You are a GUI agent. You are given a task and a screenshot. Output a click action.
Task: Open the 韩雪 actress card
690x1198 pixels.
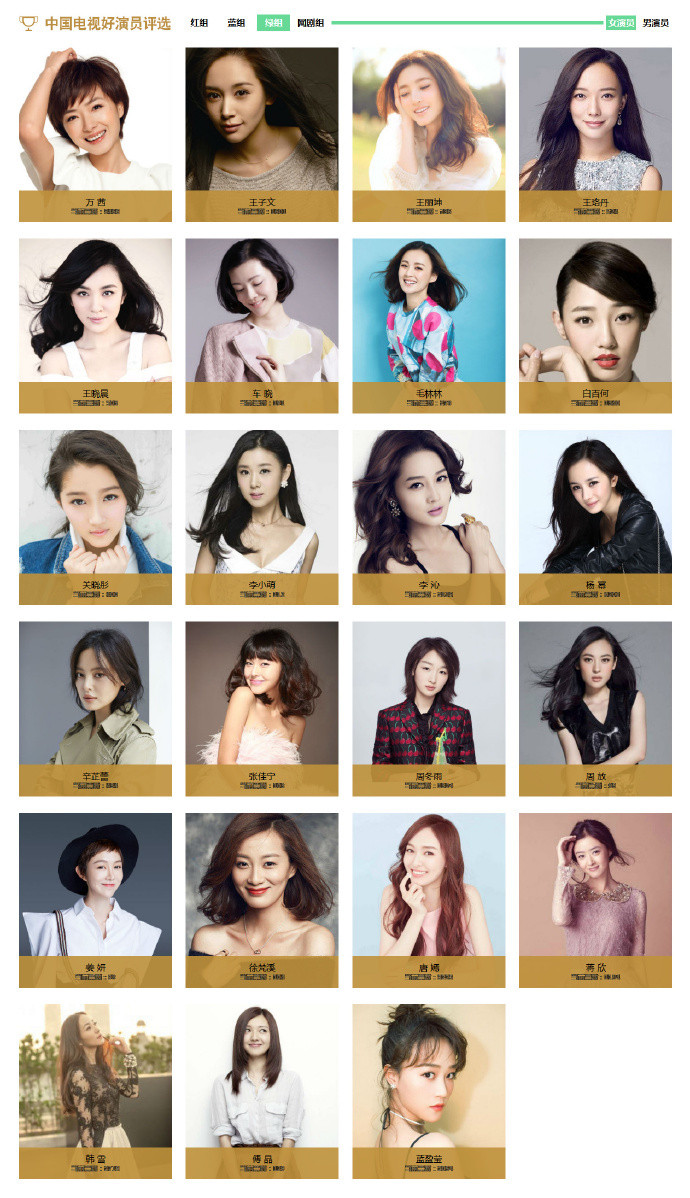(x=95, y=1091)
